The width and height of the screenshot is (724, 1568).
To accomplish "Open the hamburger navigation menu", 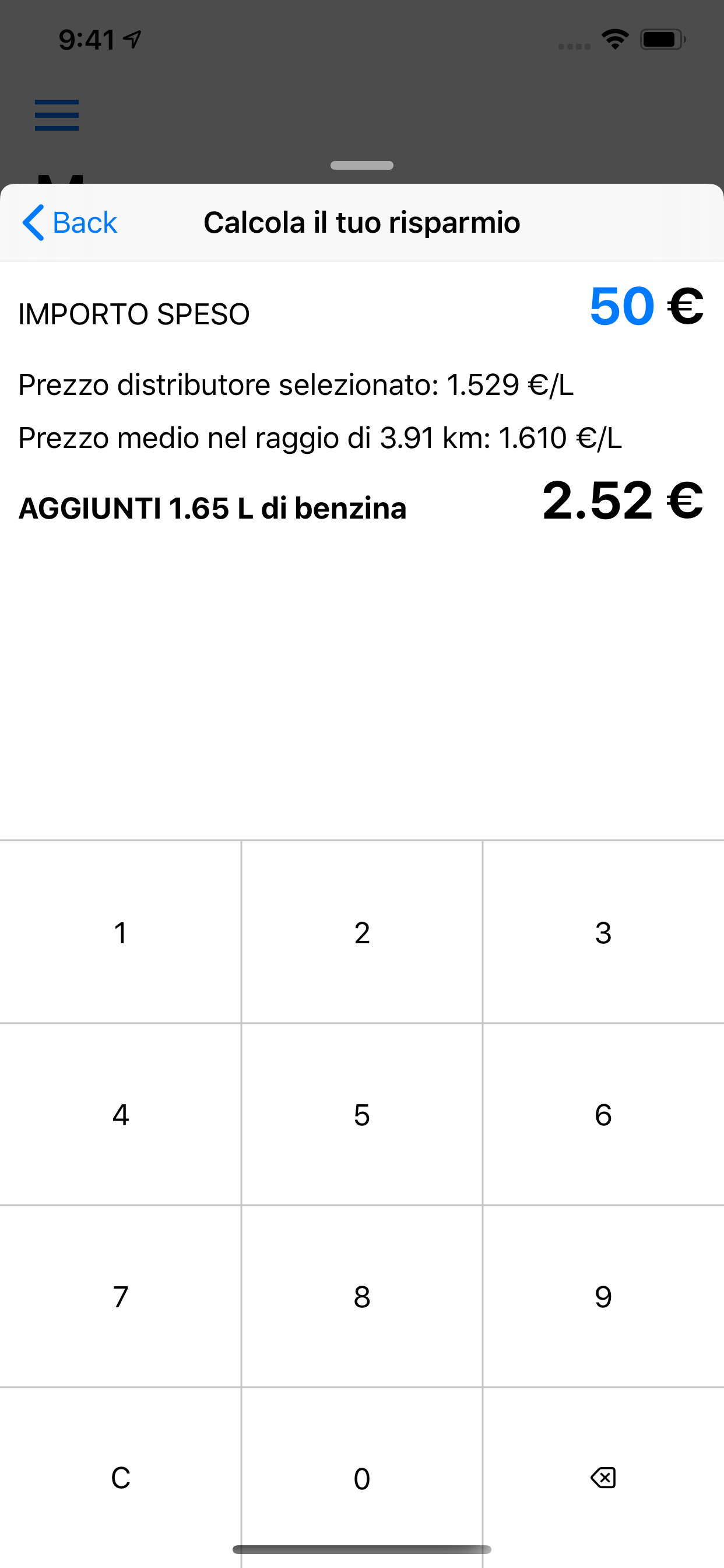I will click(57, 115).
